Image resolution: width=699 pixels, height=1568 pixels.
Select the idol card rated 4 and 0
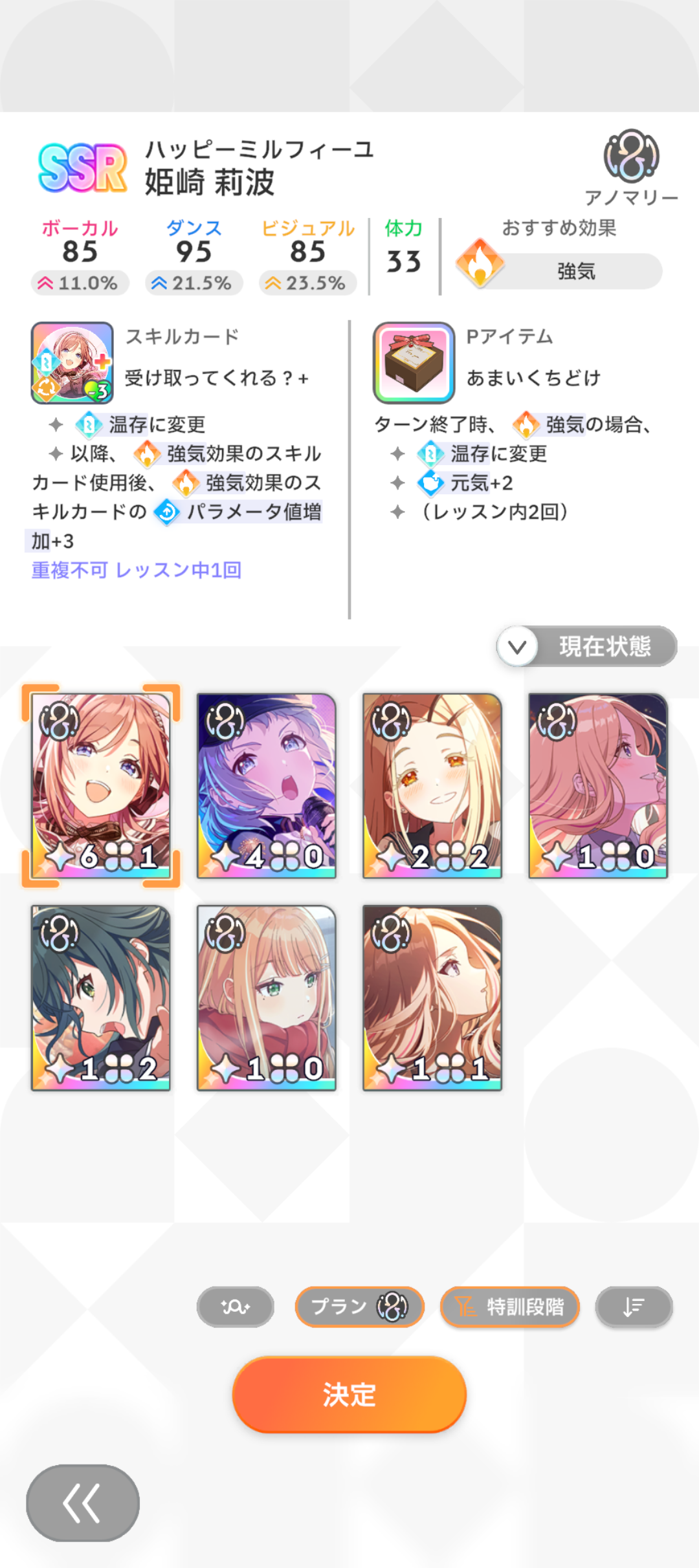[267, 785]
